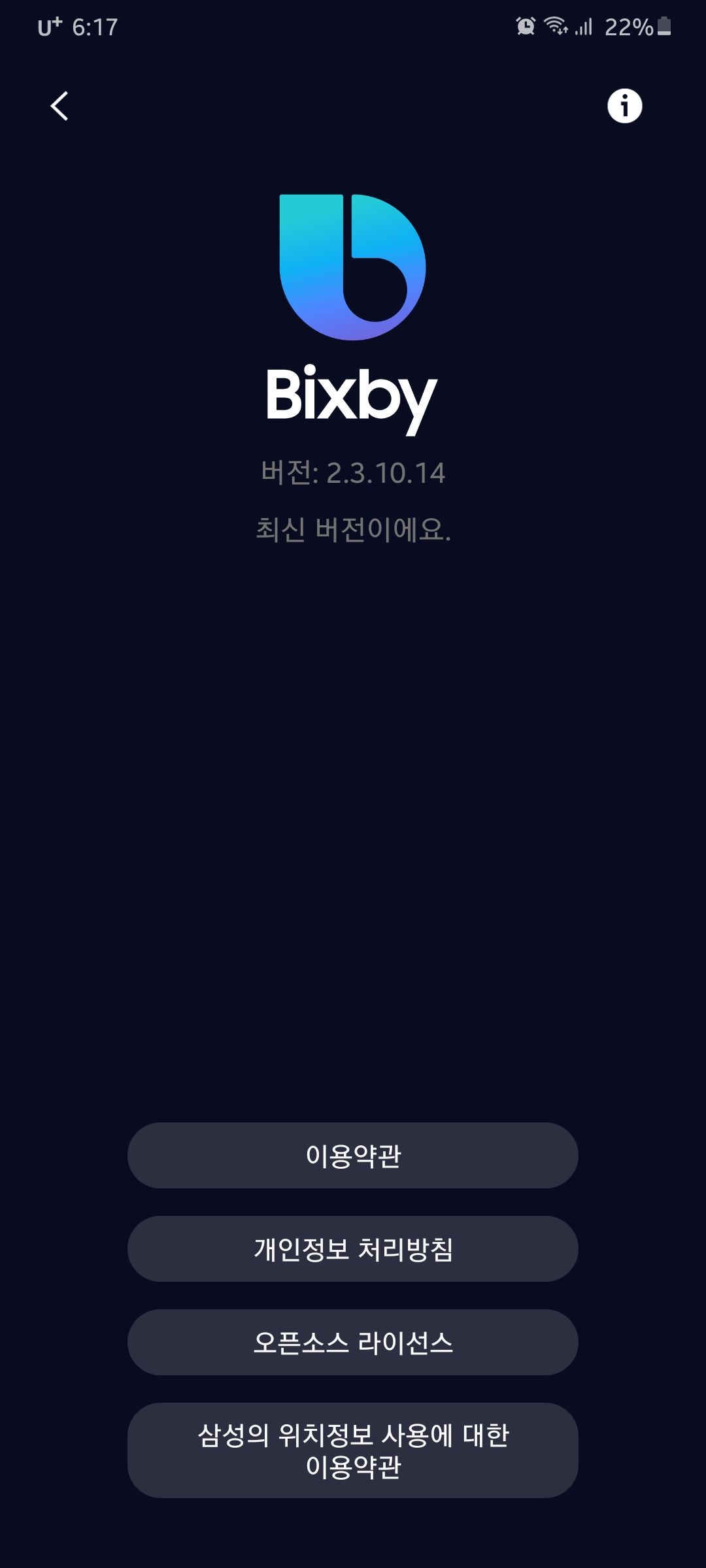
Task: Open 삼성의 위치정보 사용에 대한 이용약관
Action: (x=353, y=1450)
